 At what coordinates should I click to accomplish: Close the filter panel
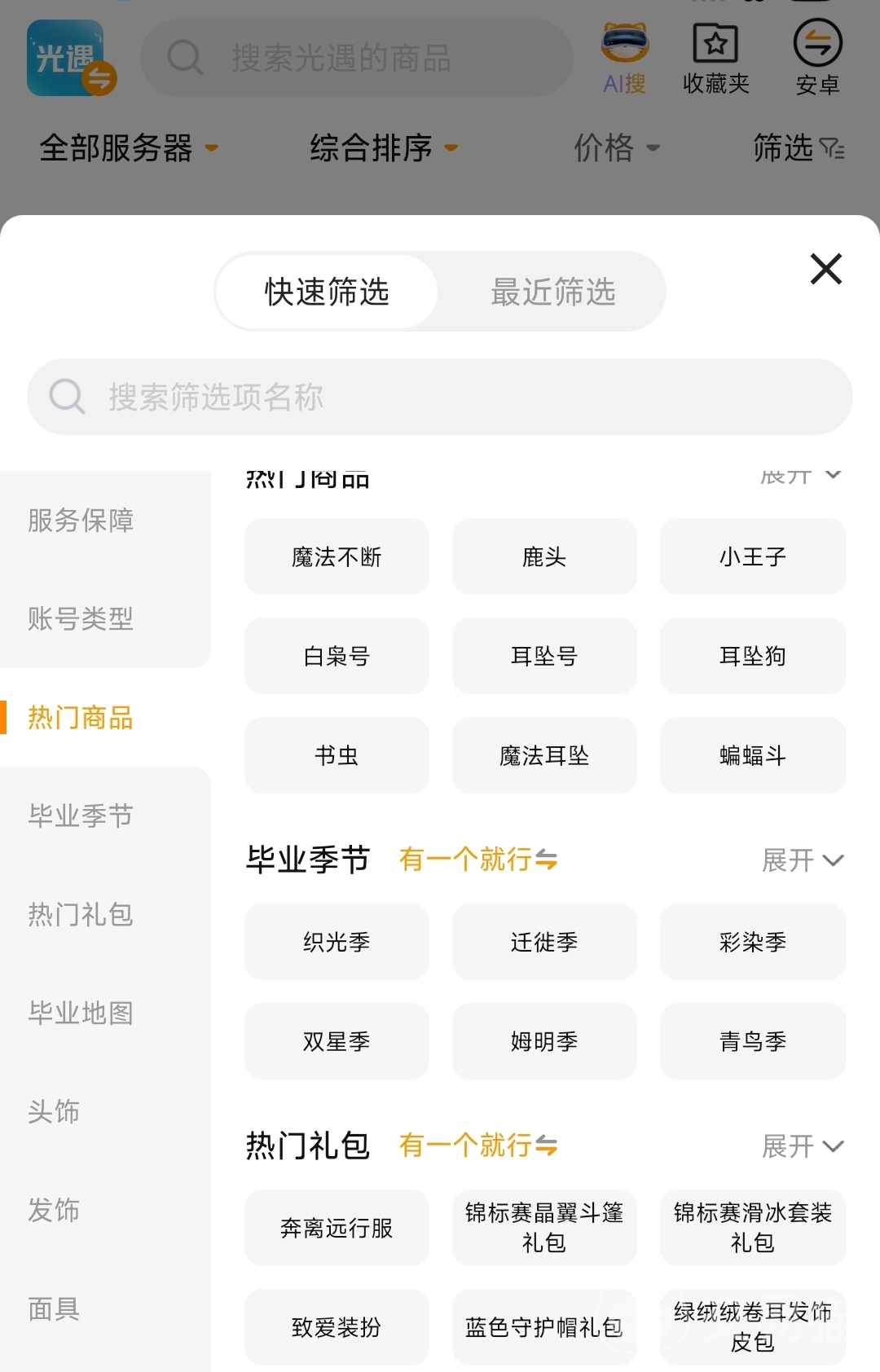point(825,269)
